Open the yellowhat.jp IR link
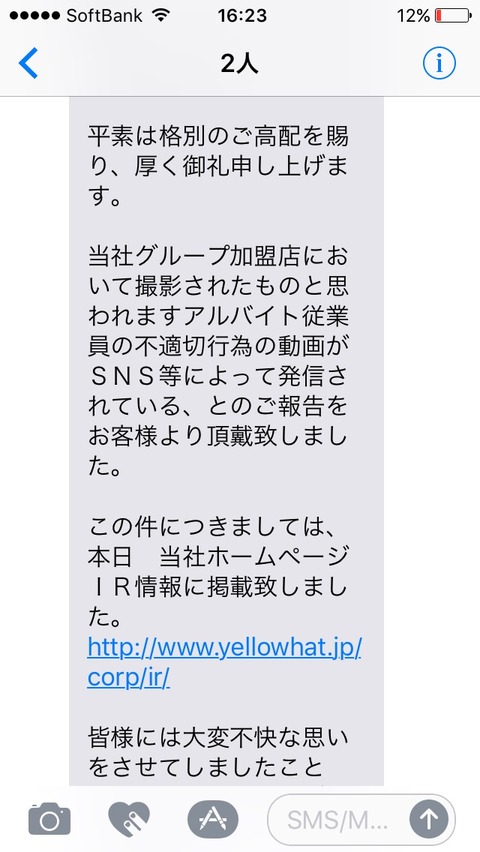 coord(224,662)
